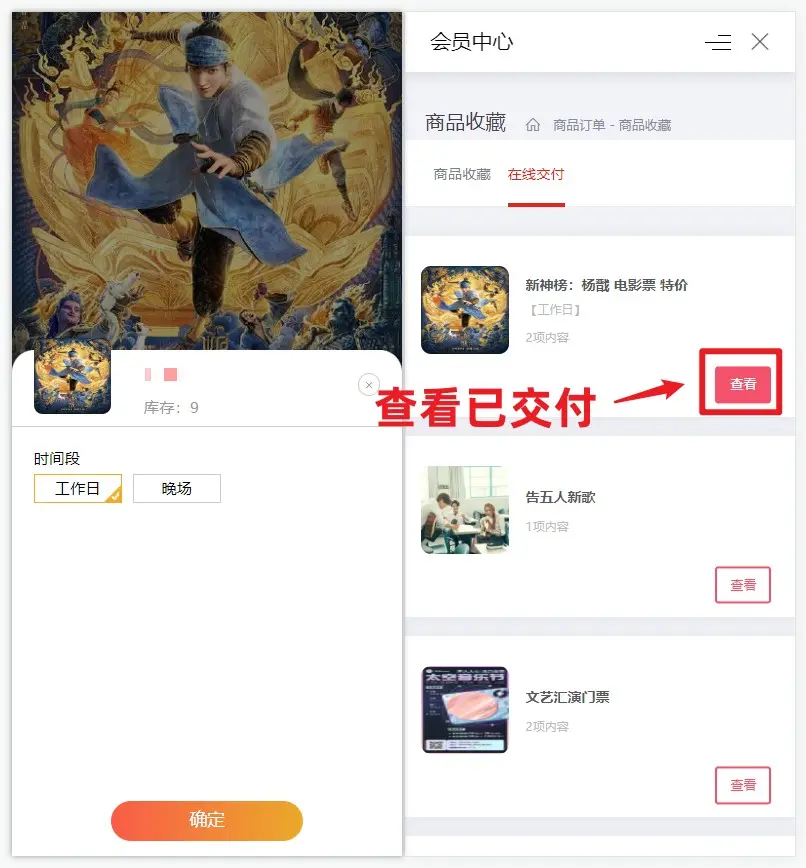Image resolution: width=806 pixels, height=868 pixels.
Task: Tap 查看 for 告五人新歌
Action: coord(743,585)
